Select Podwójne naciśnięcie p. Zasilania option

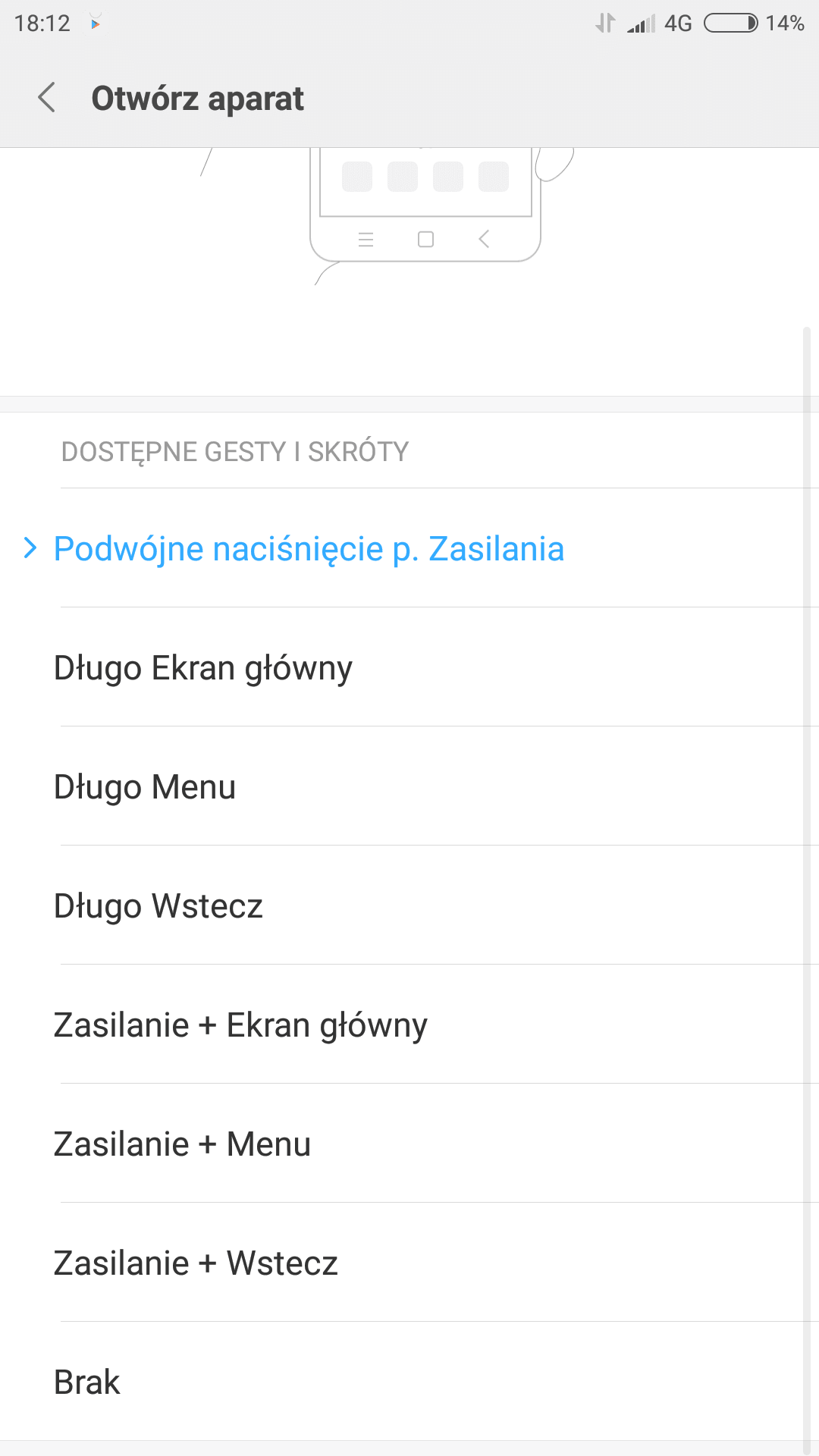click(409, 548)
